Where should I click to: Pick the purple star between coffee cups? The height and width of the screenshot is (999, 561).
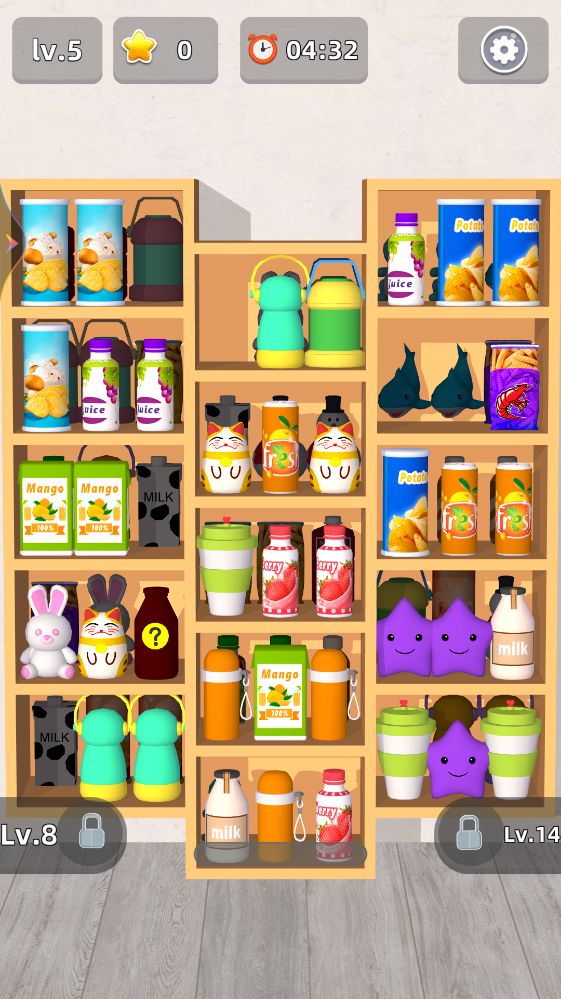pos(457,760)
